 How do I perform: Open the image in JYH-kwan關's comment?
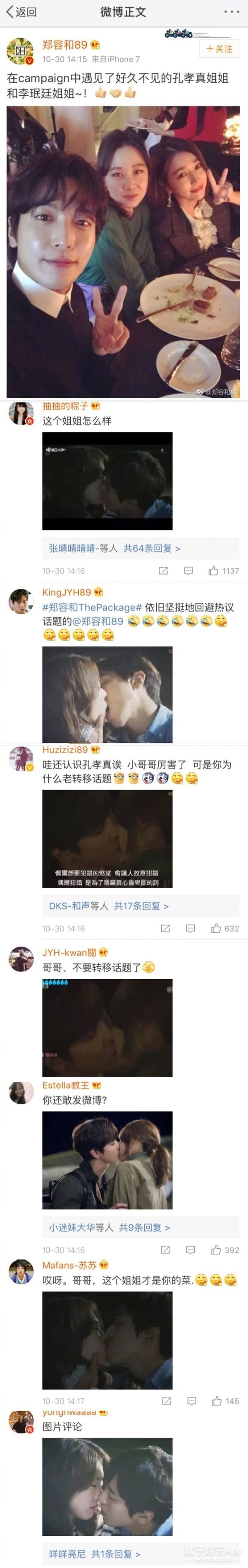click(107, 1028)
